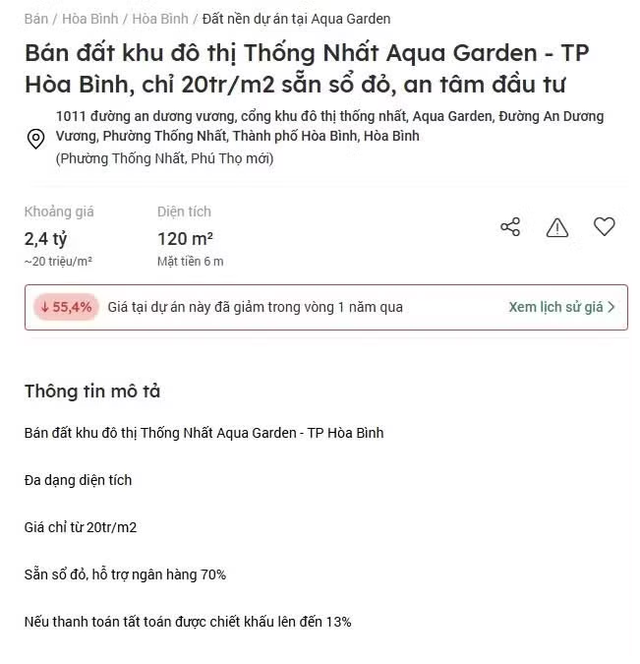Save listing with the heart icon
Image resolution: width=640 pixels, height=664 pixels.
[x=604, y=227]
